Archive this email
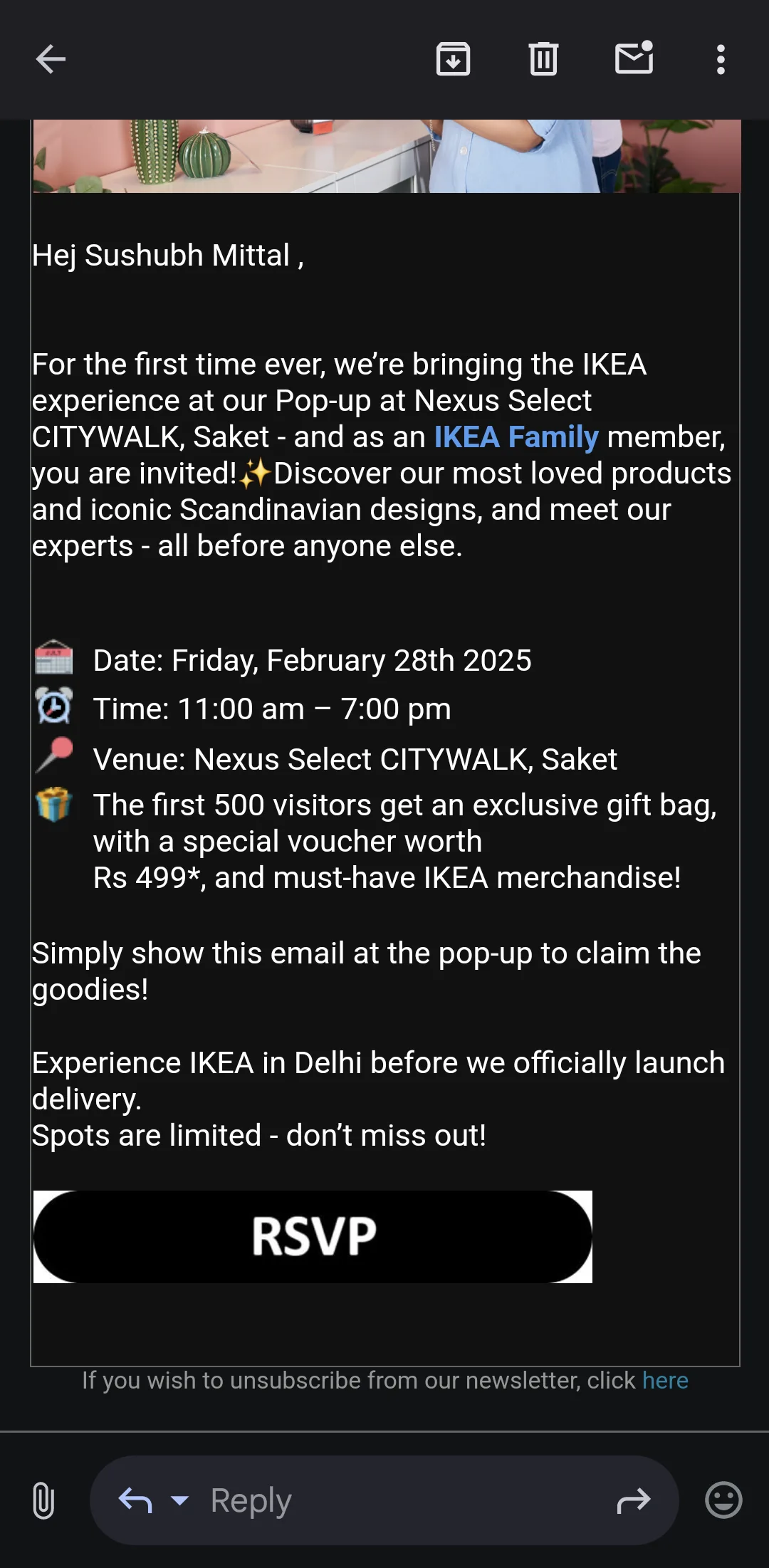The height and width of the screenshot is (1568, 769). tap(453, 59)
